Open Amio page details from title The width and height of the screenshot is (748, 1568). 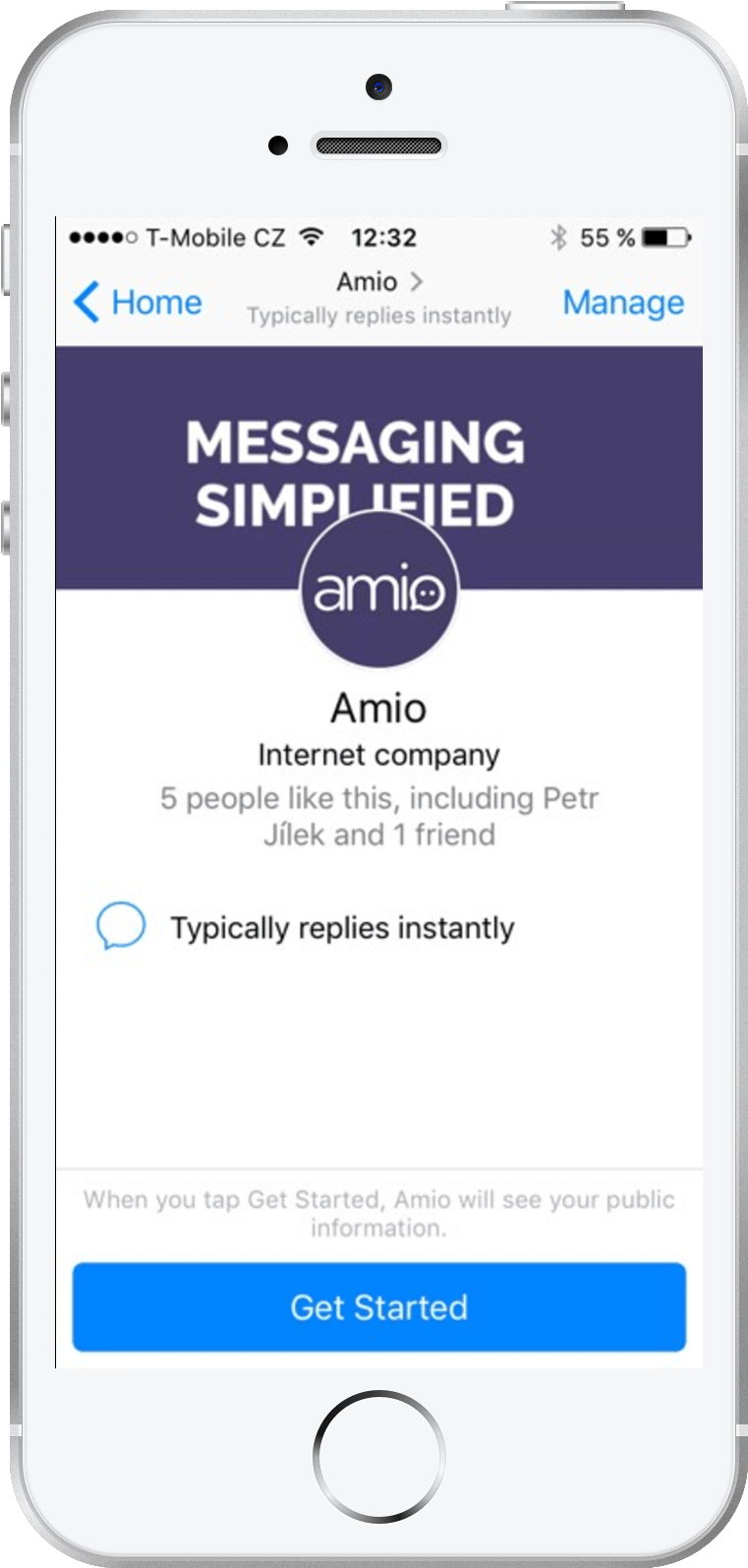coord(378,283)
